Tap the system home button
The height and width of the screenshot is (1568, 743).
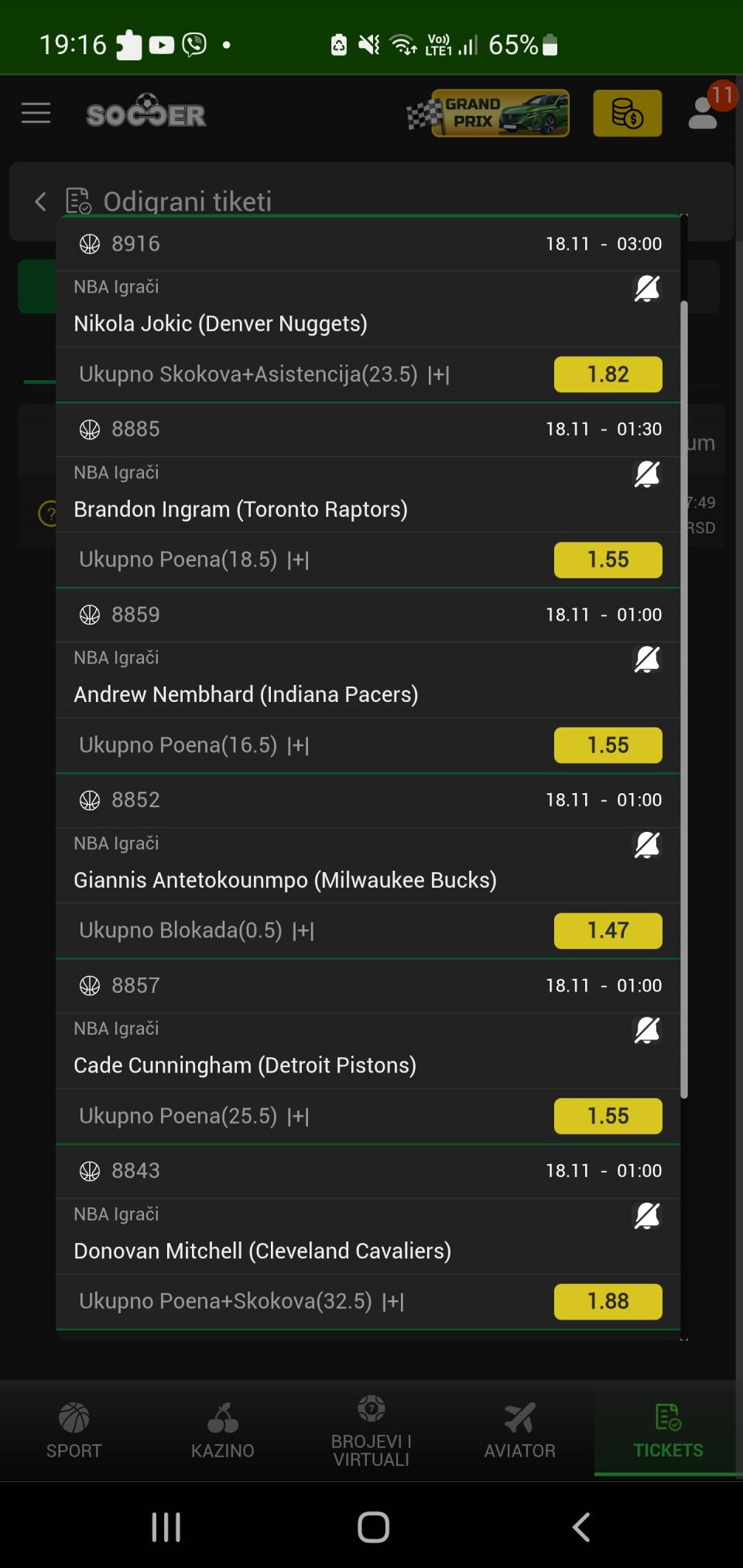[373, 1527]
